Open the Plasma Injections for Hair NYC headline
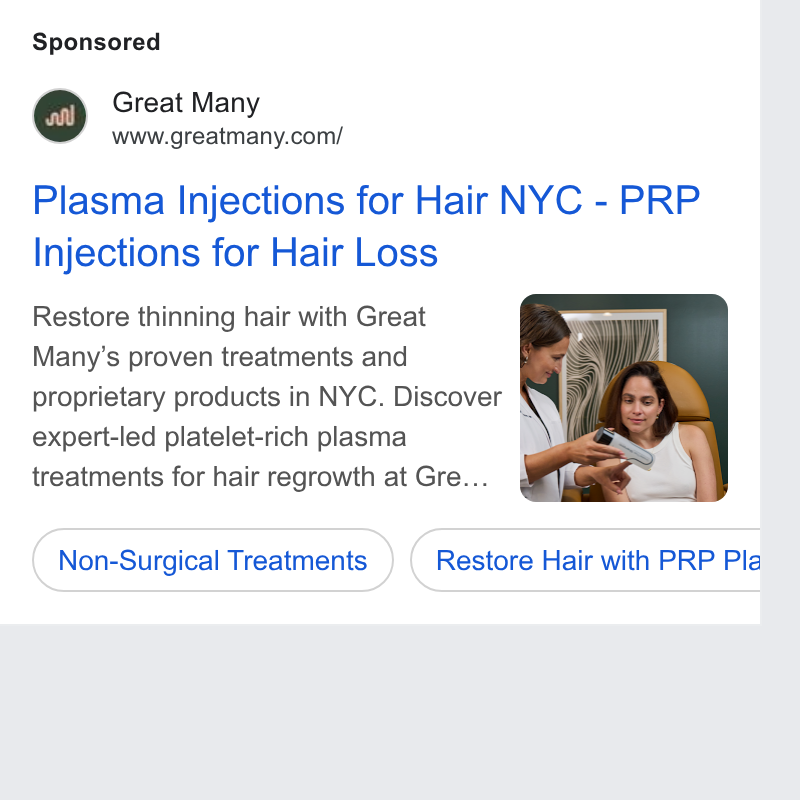This screenshot has width=800, height=800. 366,226
